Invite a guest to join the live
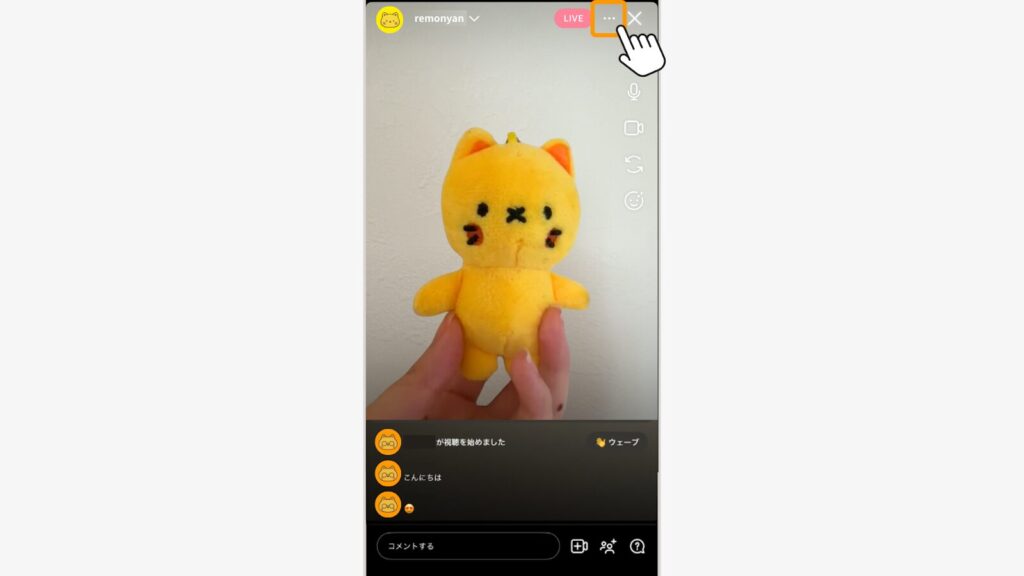 point(608,546)
